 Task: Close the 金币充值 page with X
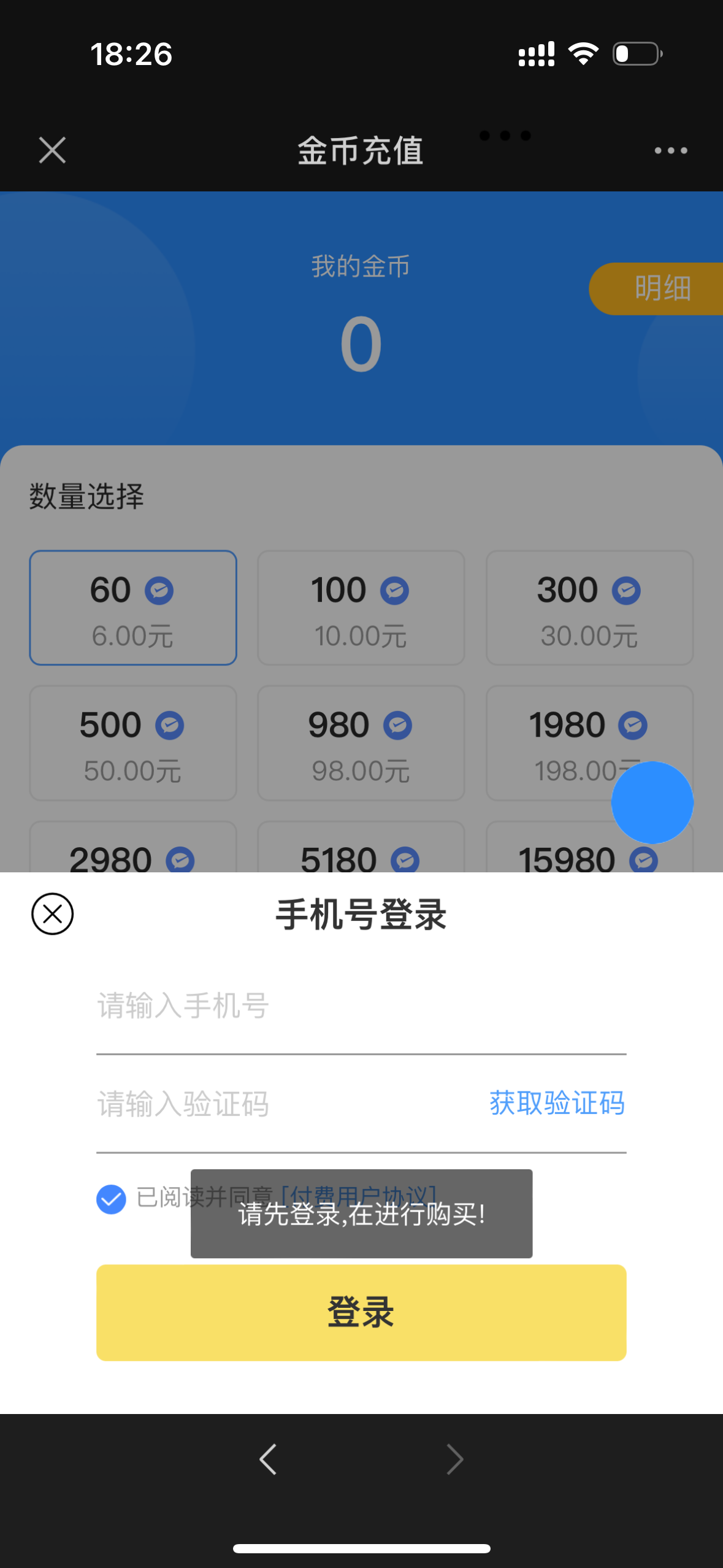(x=52, y=150)
